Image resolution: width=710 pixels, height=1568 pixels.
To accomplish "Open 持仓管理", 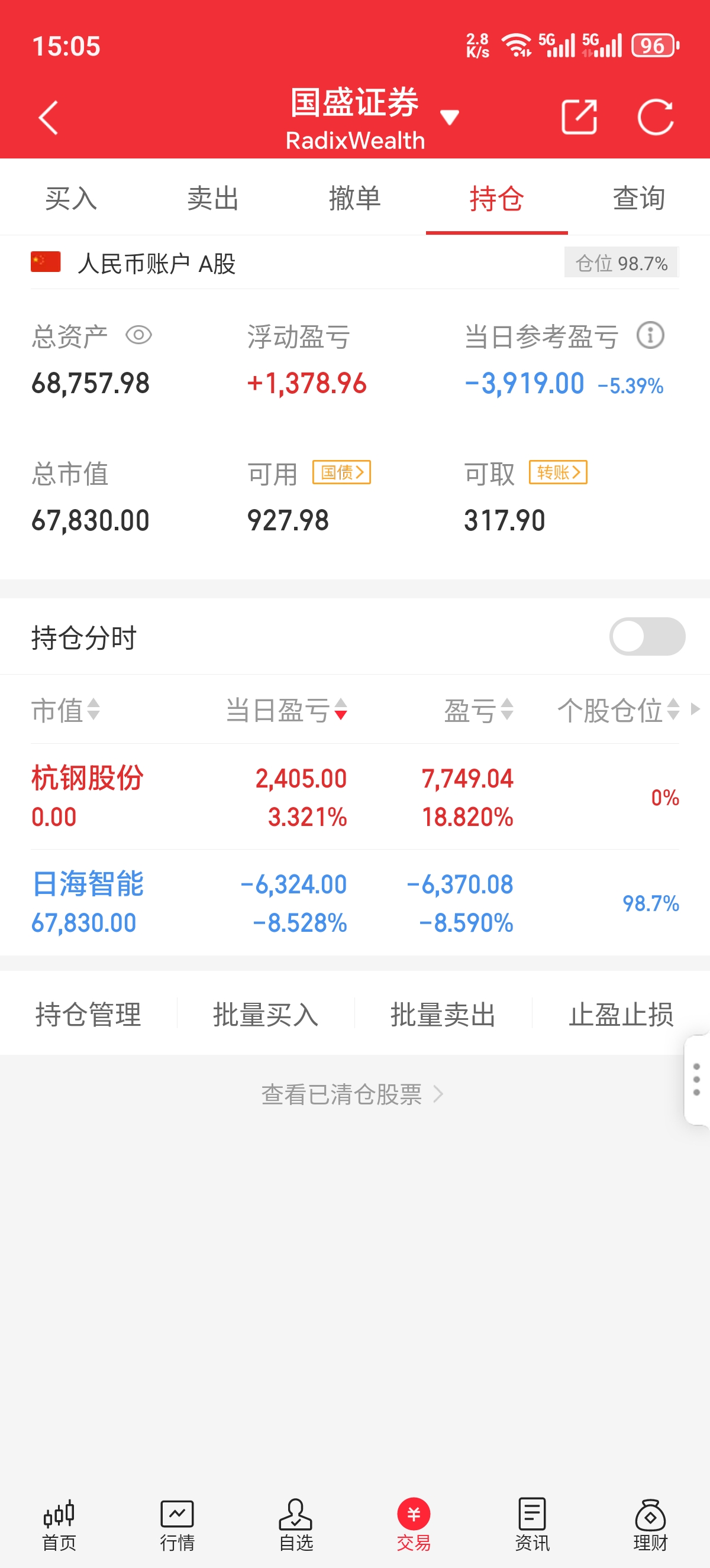I will tap(88, 1014).
